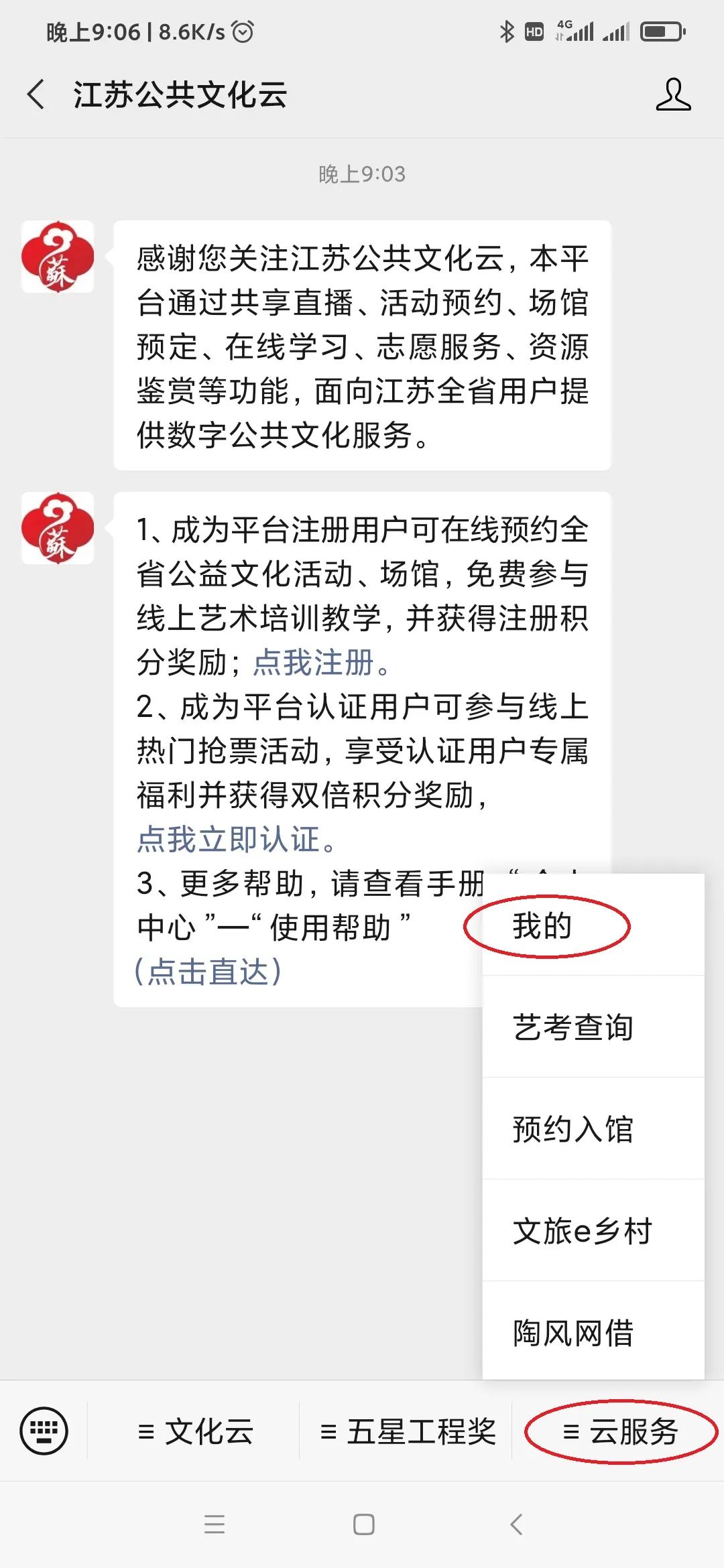Open 预约入馆 from the popup menu

pos(573,1129)
